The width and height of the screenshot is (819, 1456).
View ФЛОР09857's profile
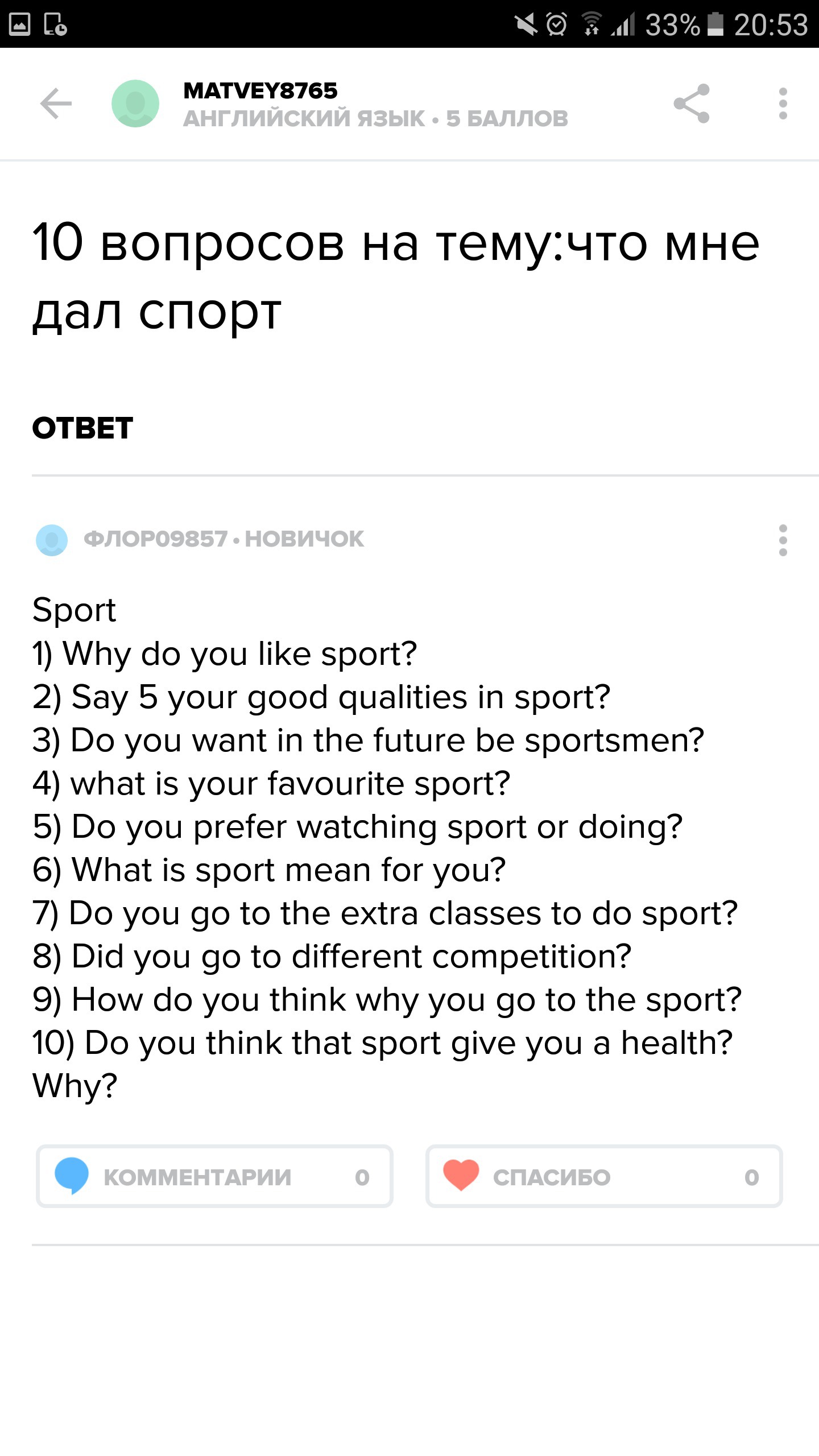click(x=52, y=540)
